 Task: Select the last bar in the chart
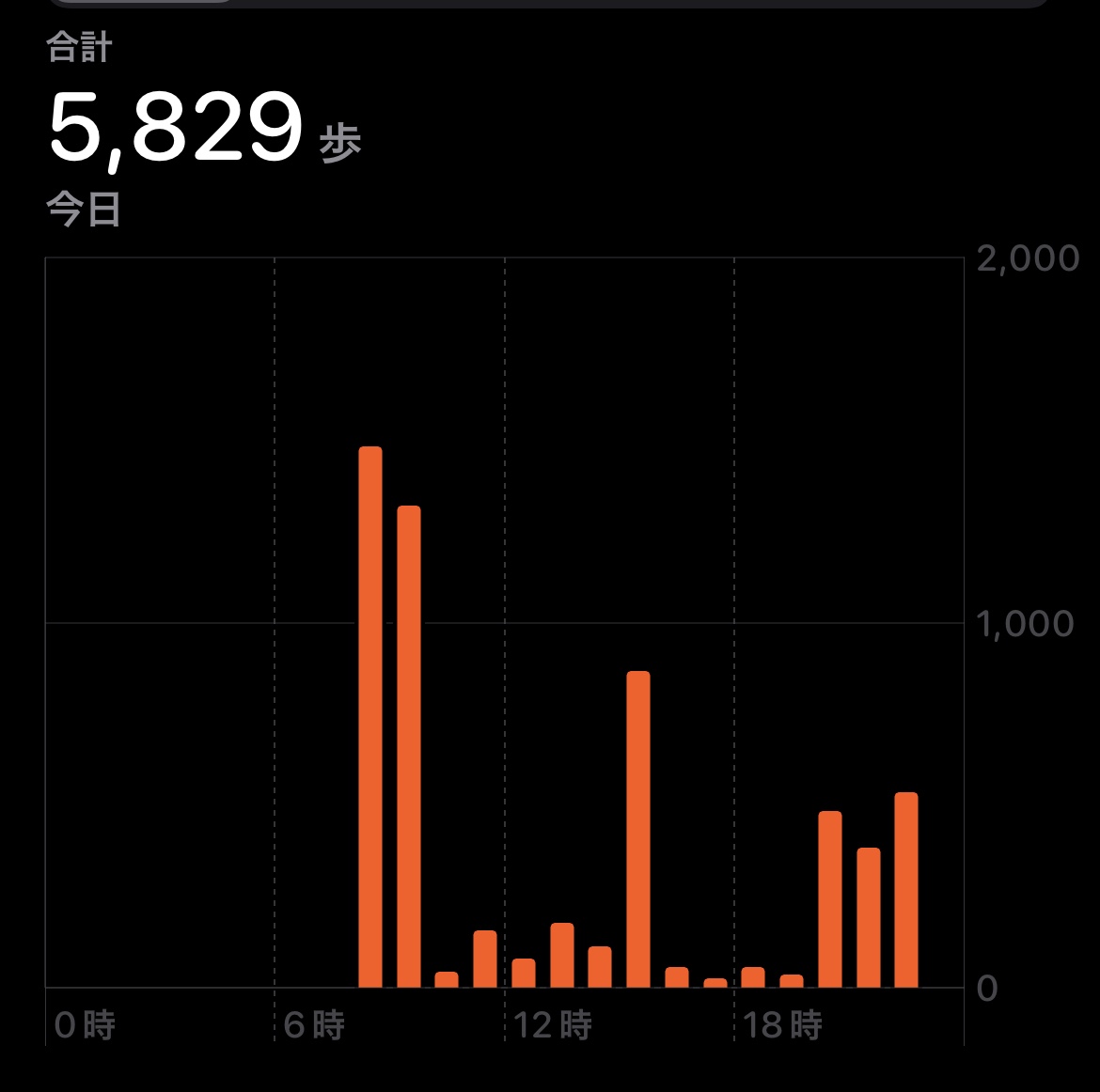click(906, 890)
